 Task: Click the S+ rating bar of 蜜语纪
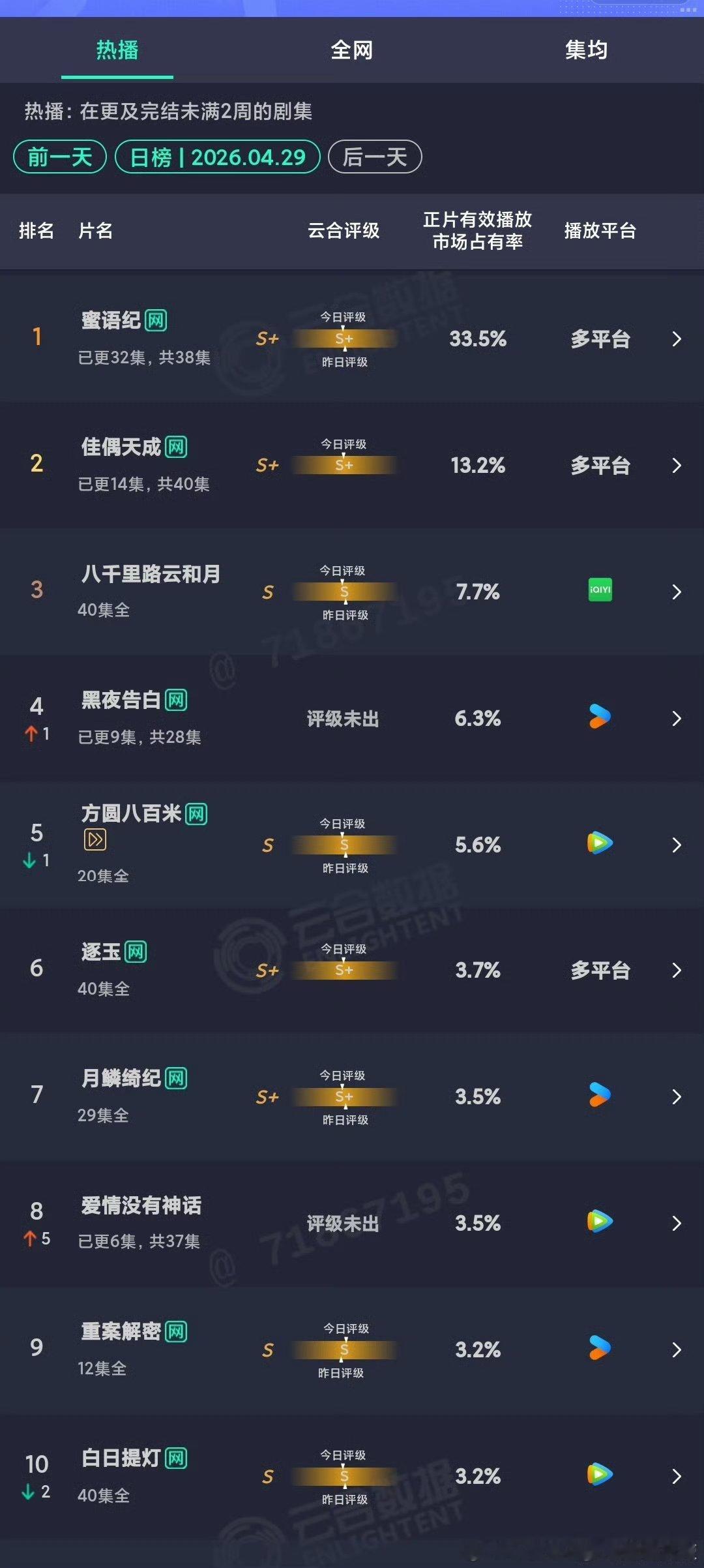[344, 339]
